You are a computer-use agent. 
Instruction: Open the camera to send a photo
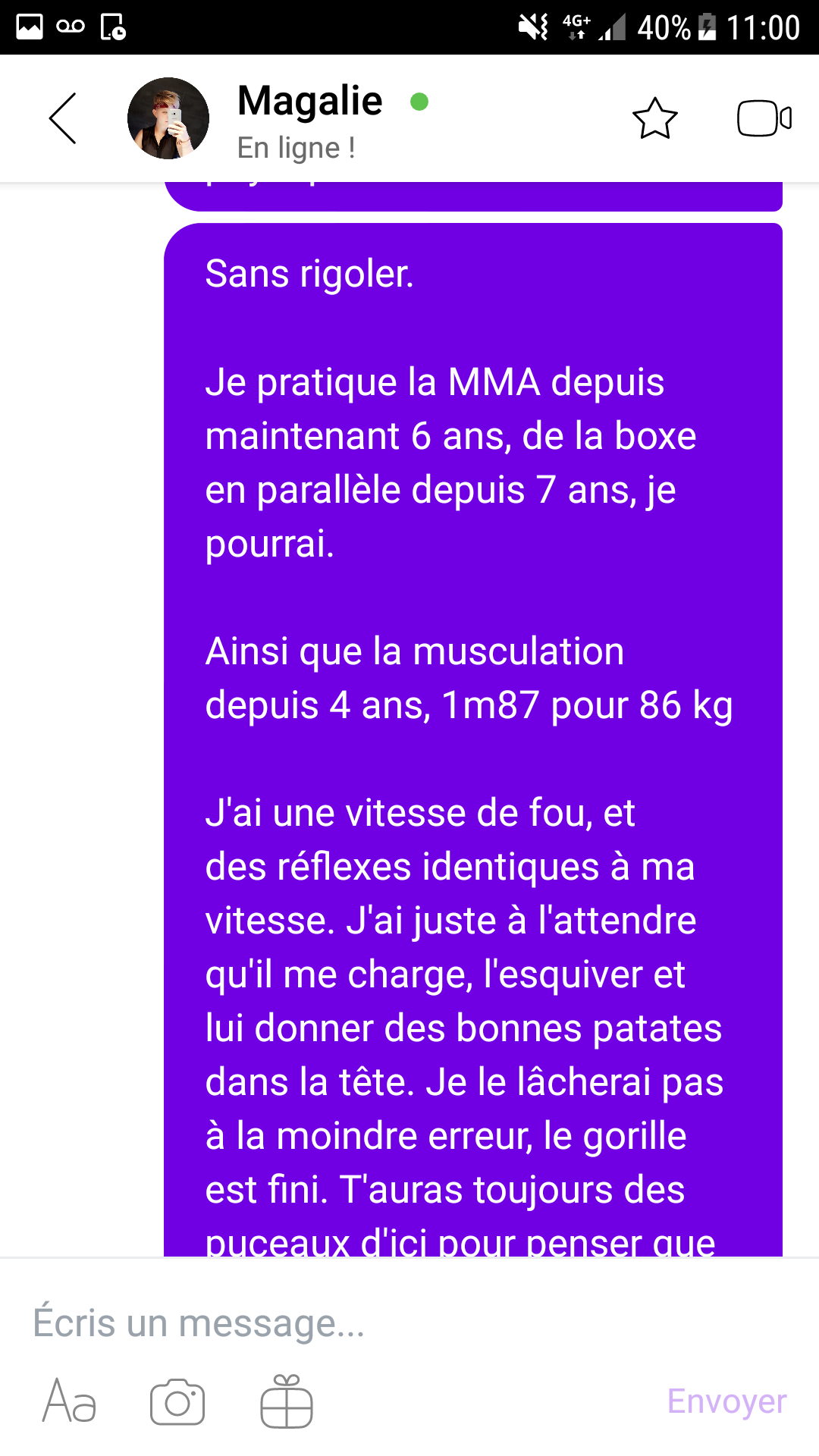tap(177, 1401)
